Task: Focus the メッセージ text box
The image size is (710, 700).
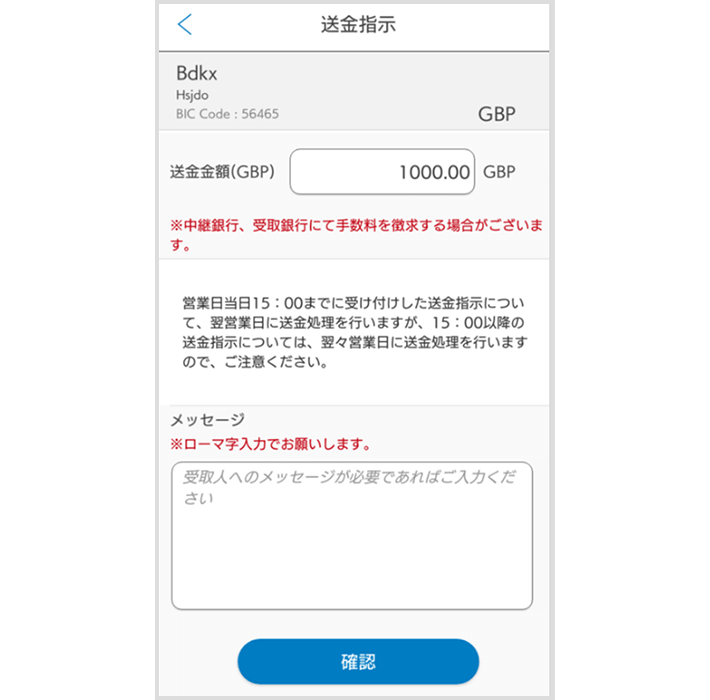Action: pyautogui.click(x=351, y=535)
